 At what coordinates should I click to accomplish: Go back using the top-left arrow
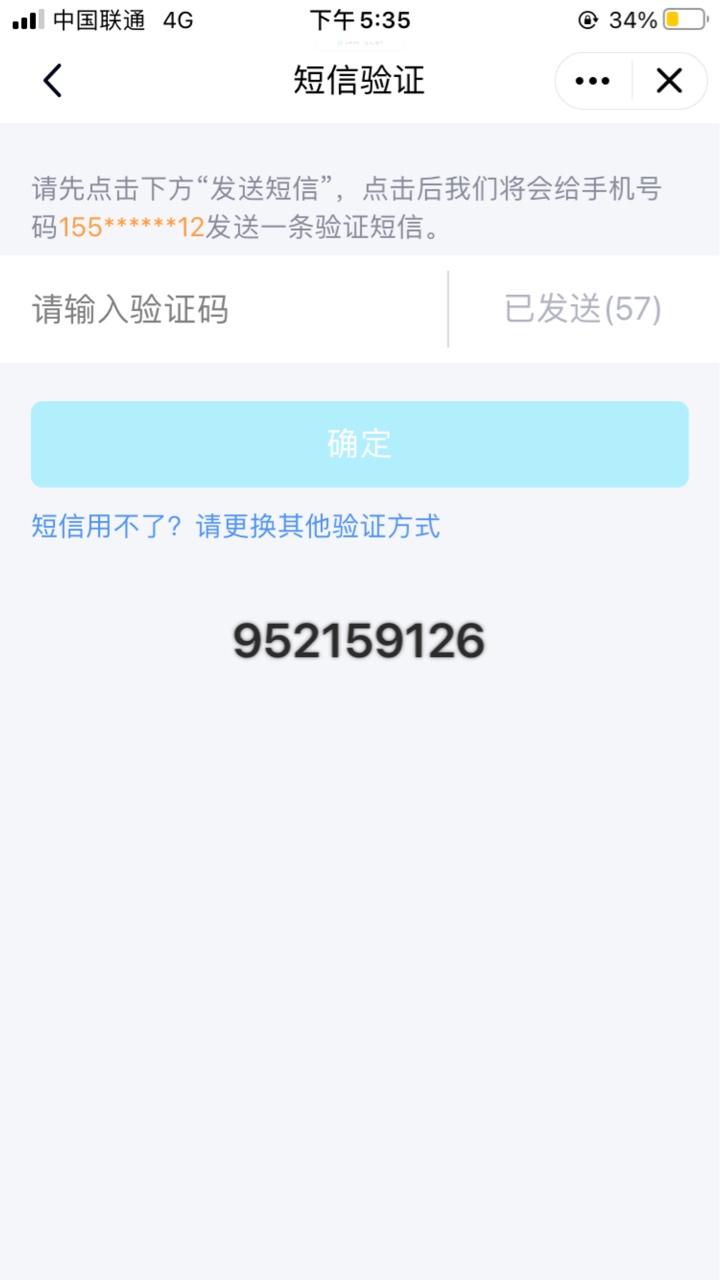point(53,81)
